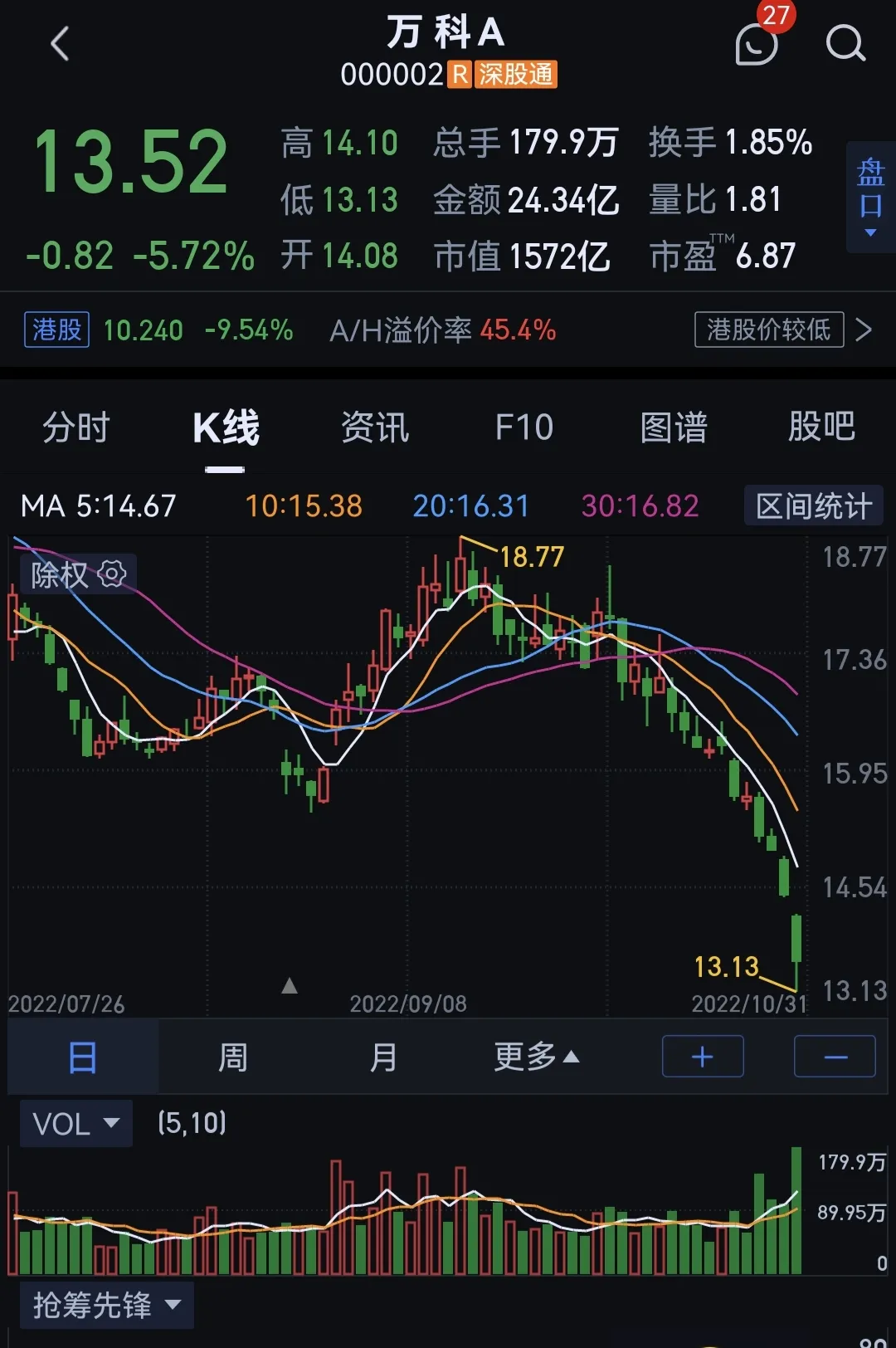896x1348 pixels.
Task: Open the search magnifier icon
Action: (845, 43)
